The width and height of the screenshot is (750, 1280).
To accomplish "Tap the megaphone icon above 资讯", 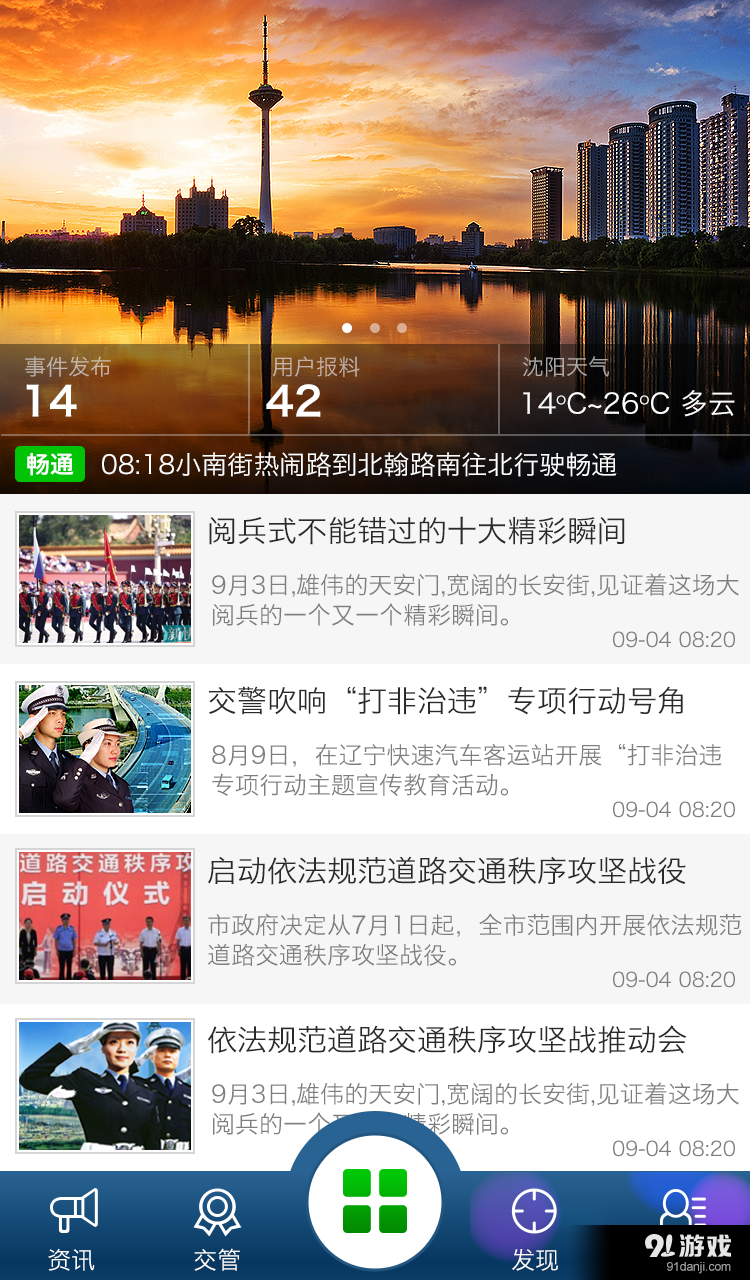I will tap(70, 1210).
